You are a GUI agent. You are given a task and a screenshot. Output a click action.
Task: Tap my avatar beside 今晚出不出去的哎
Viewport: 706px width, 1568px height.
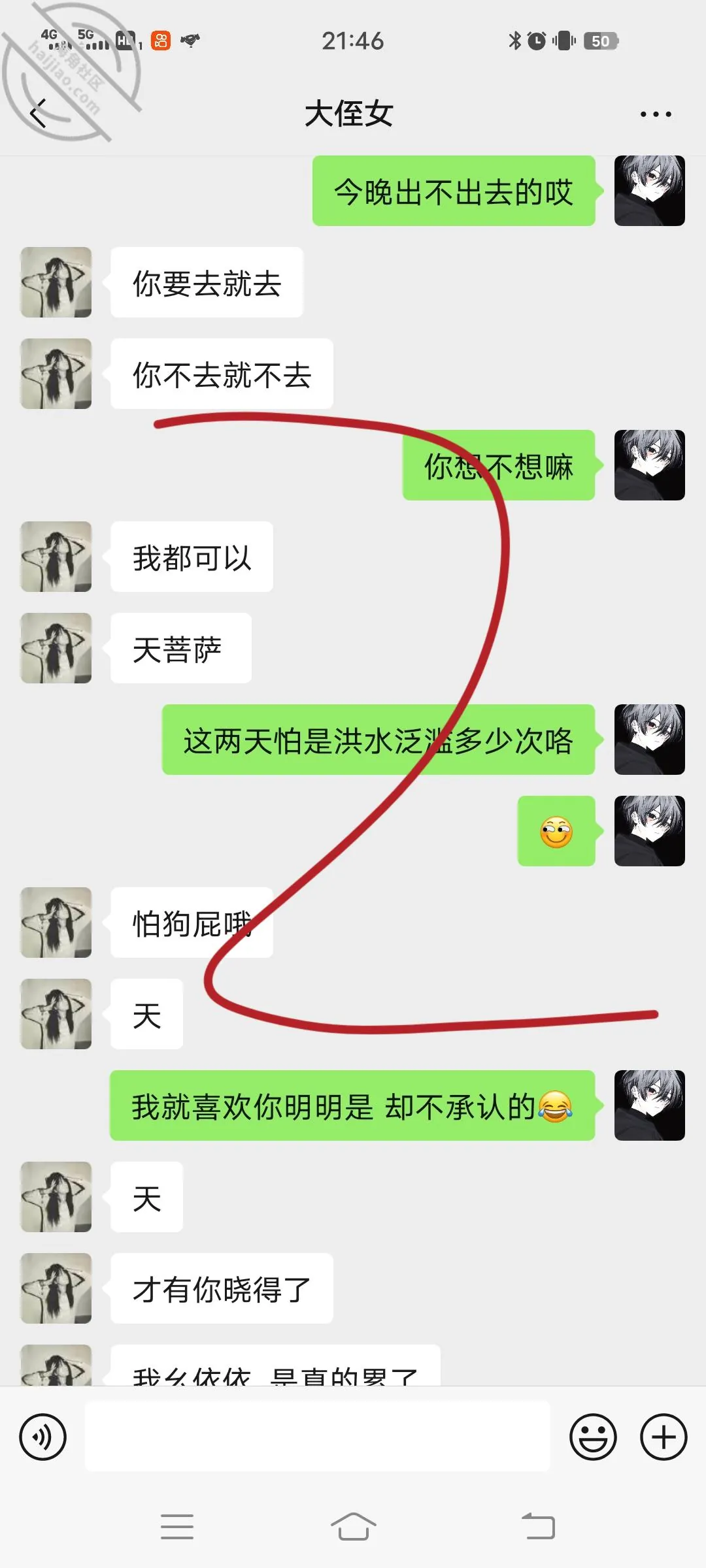tap(650, 191)
